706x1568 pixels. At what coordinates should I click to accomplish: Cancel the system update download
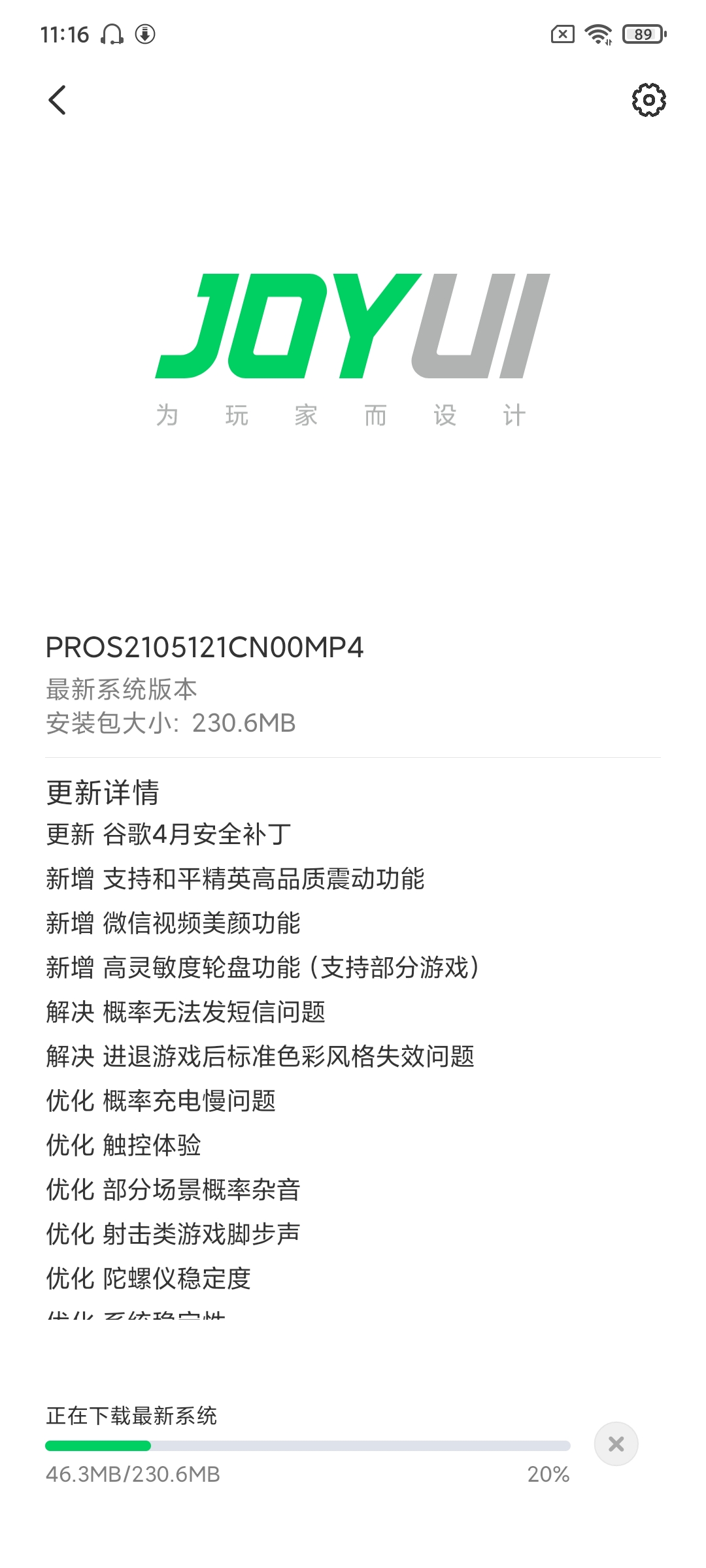(x=616, y=1444)
